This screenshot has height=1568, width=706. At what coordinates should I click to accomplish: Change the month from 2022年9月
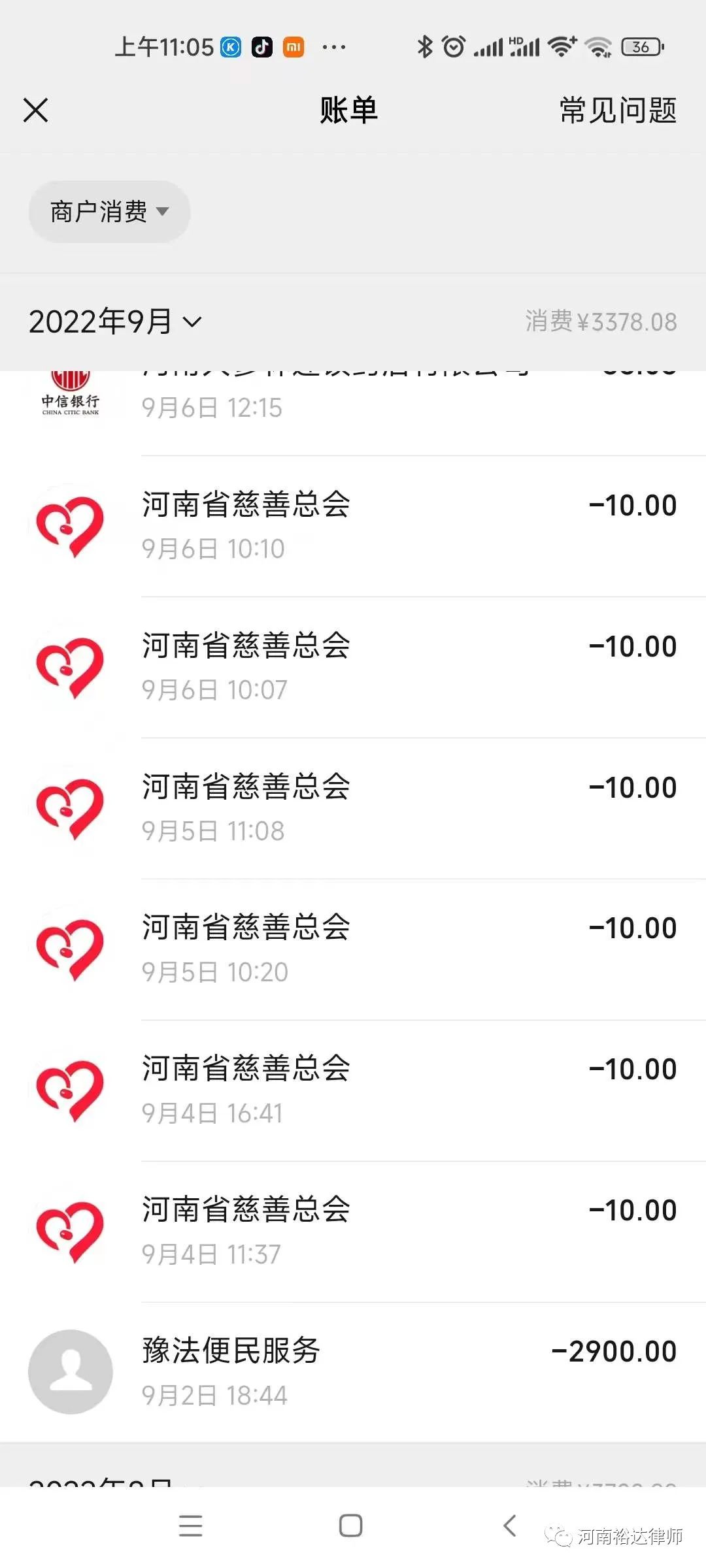click(115, 321)
